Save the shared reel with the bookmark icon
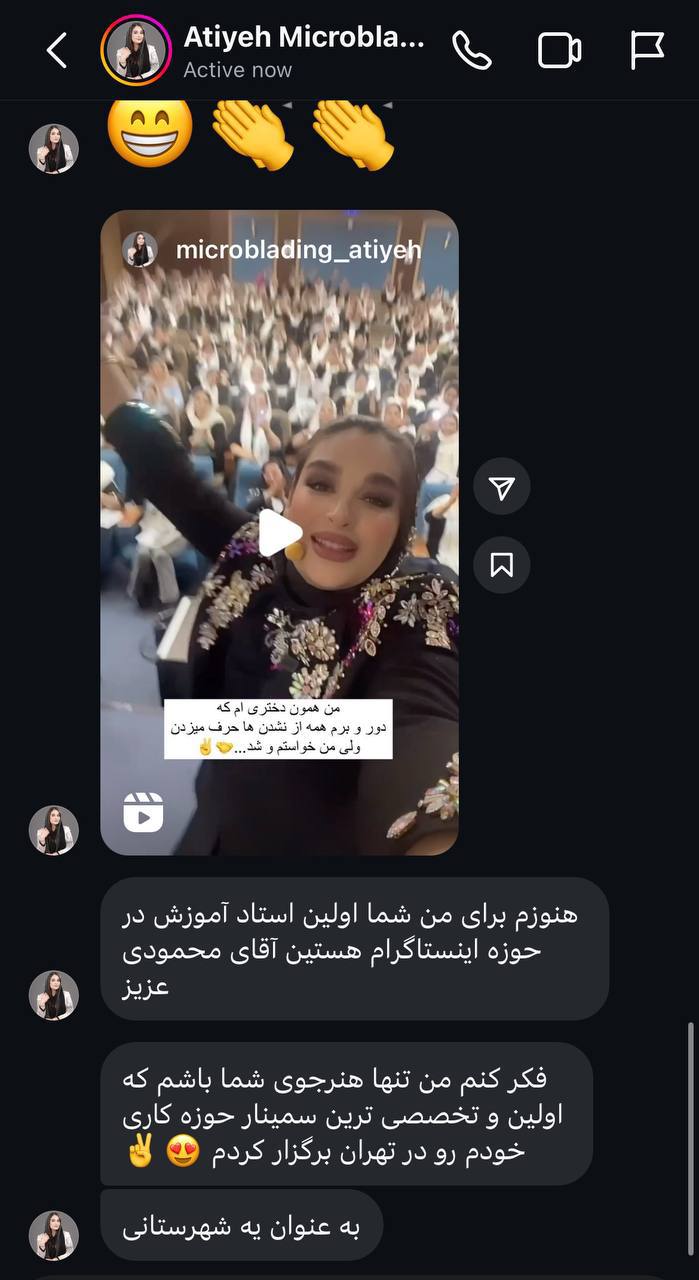 click(502, 565)
